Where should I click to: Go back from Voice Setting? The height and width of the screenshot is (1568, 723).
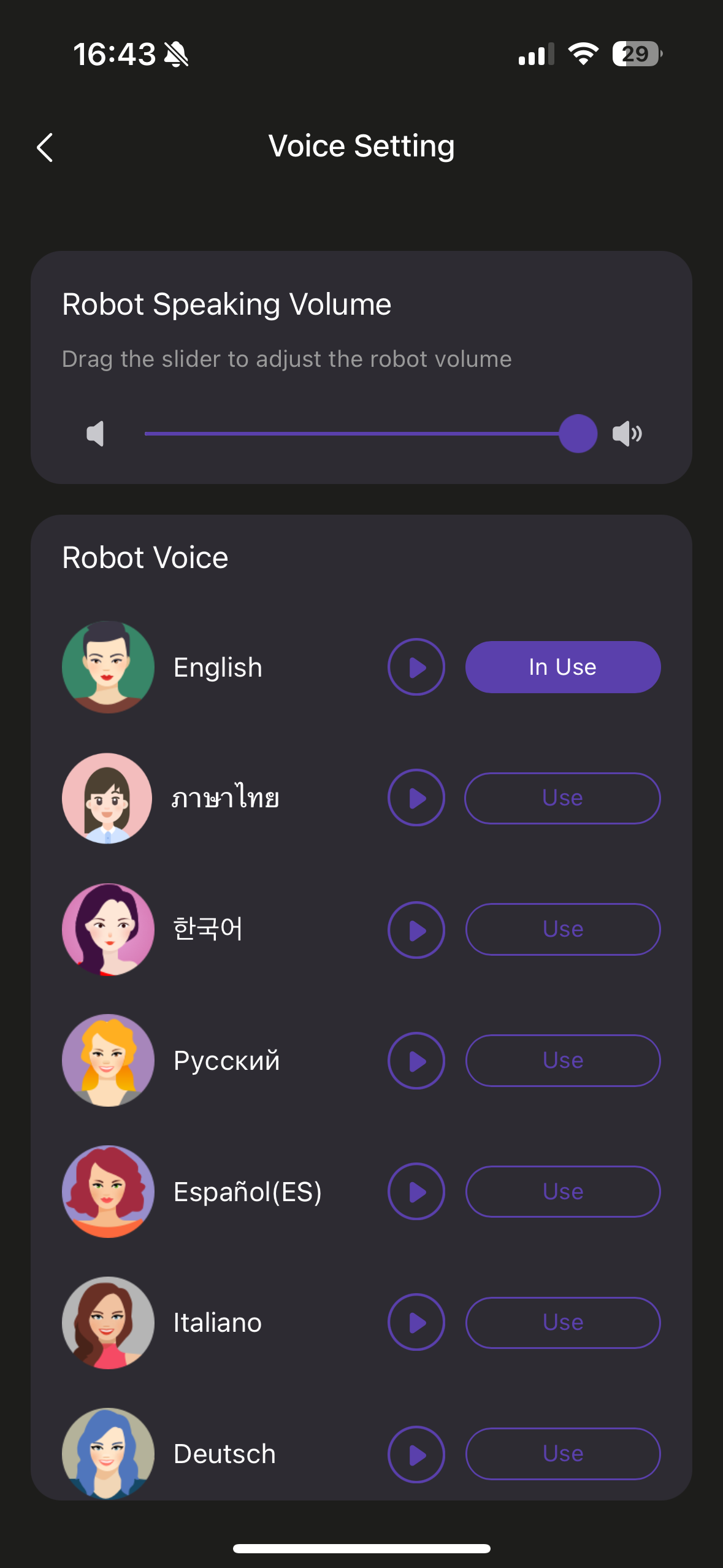pyautogui.click(x=45, y=147)
